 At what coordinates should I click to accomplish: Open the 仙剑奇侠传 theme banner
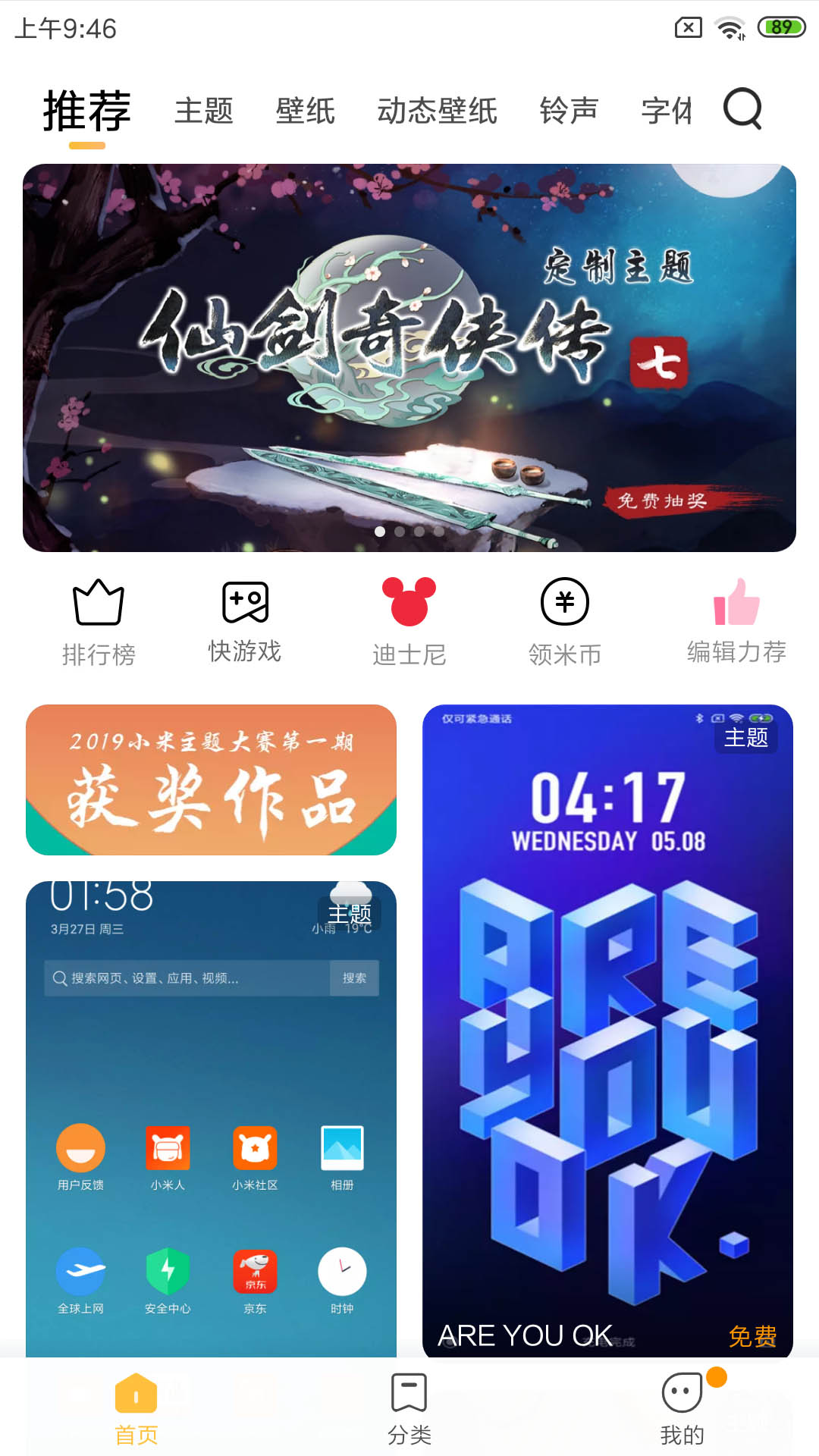409,358
